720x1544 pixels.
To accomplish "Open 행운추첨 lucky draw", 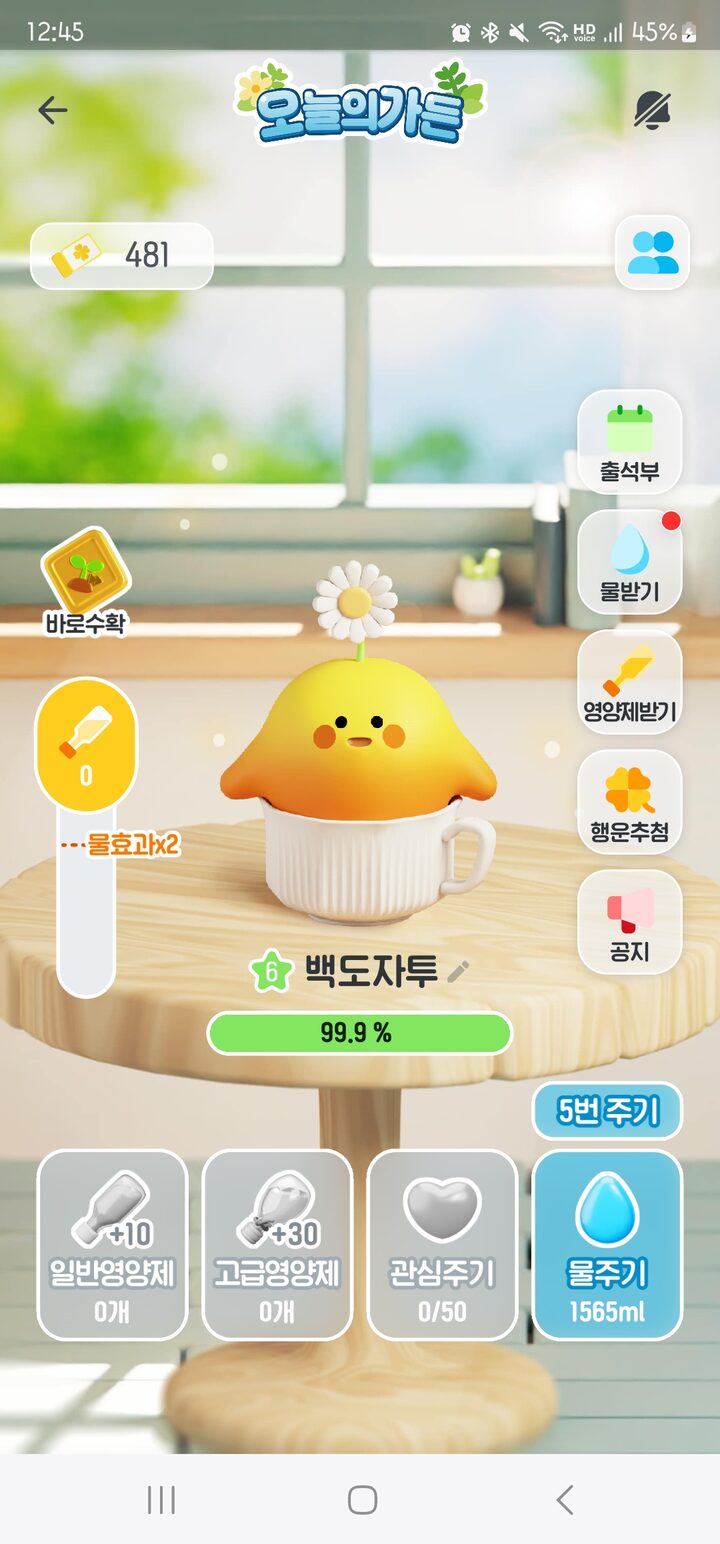I will click(630, 802).
